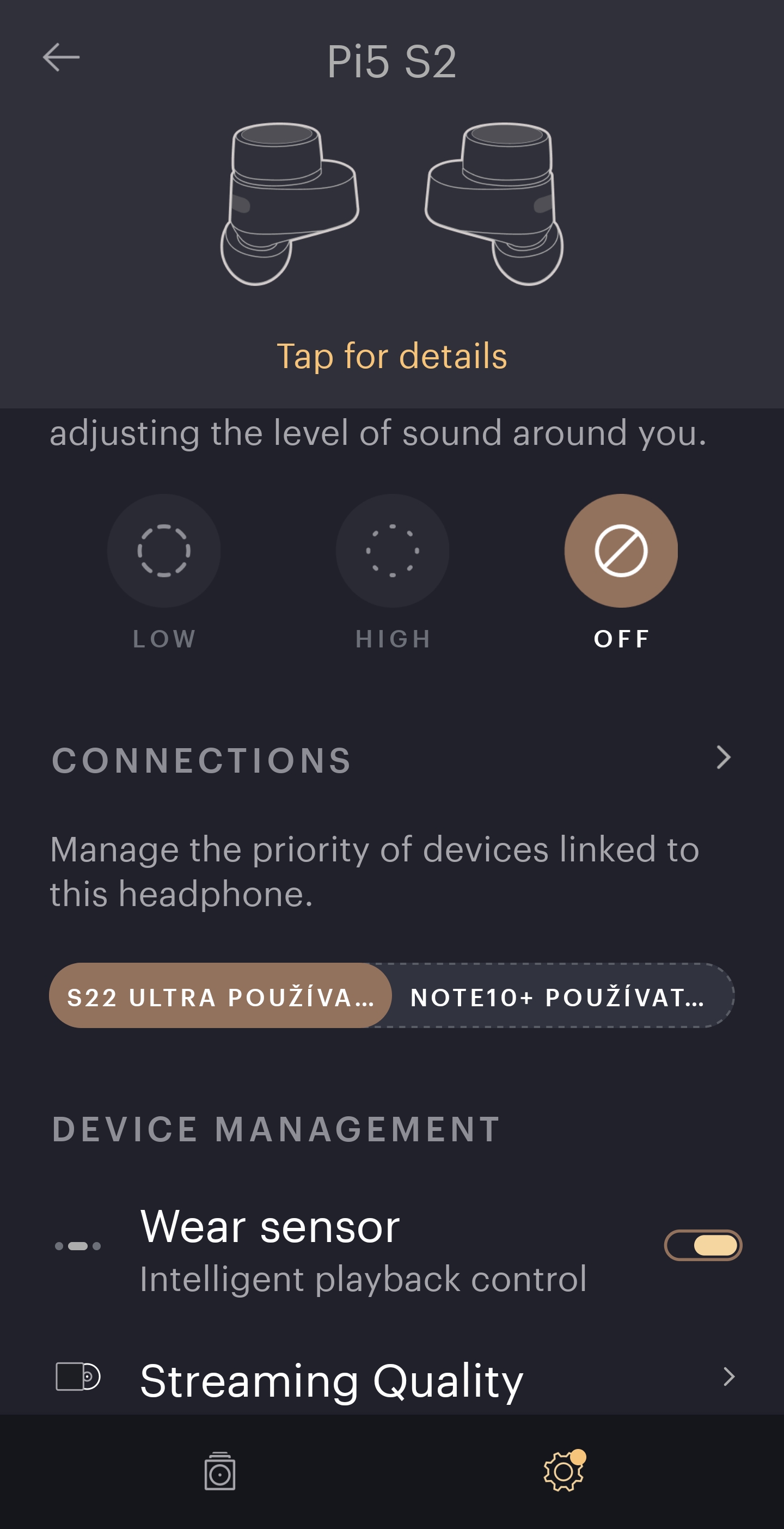Select the Note10+ connected device
784x1529 pixels.
tap(558, 996)
